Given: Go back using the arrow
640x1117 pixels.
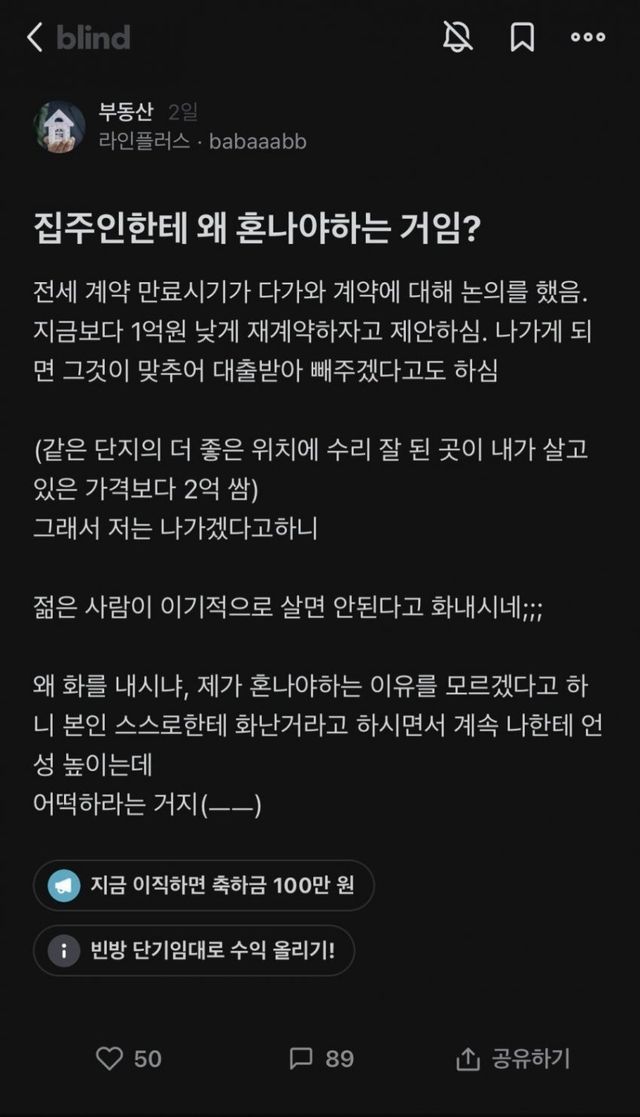Looking at the screenshot, I should pyautogui.click(x=35, y=38).
